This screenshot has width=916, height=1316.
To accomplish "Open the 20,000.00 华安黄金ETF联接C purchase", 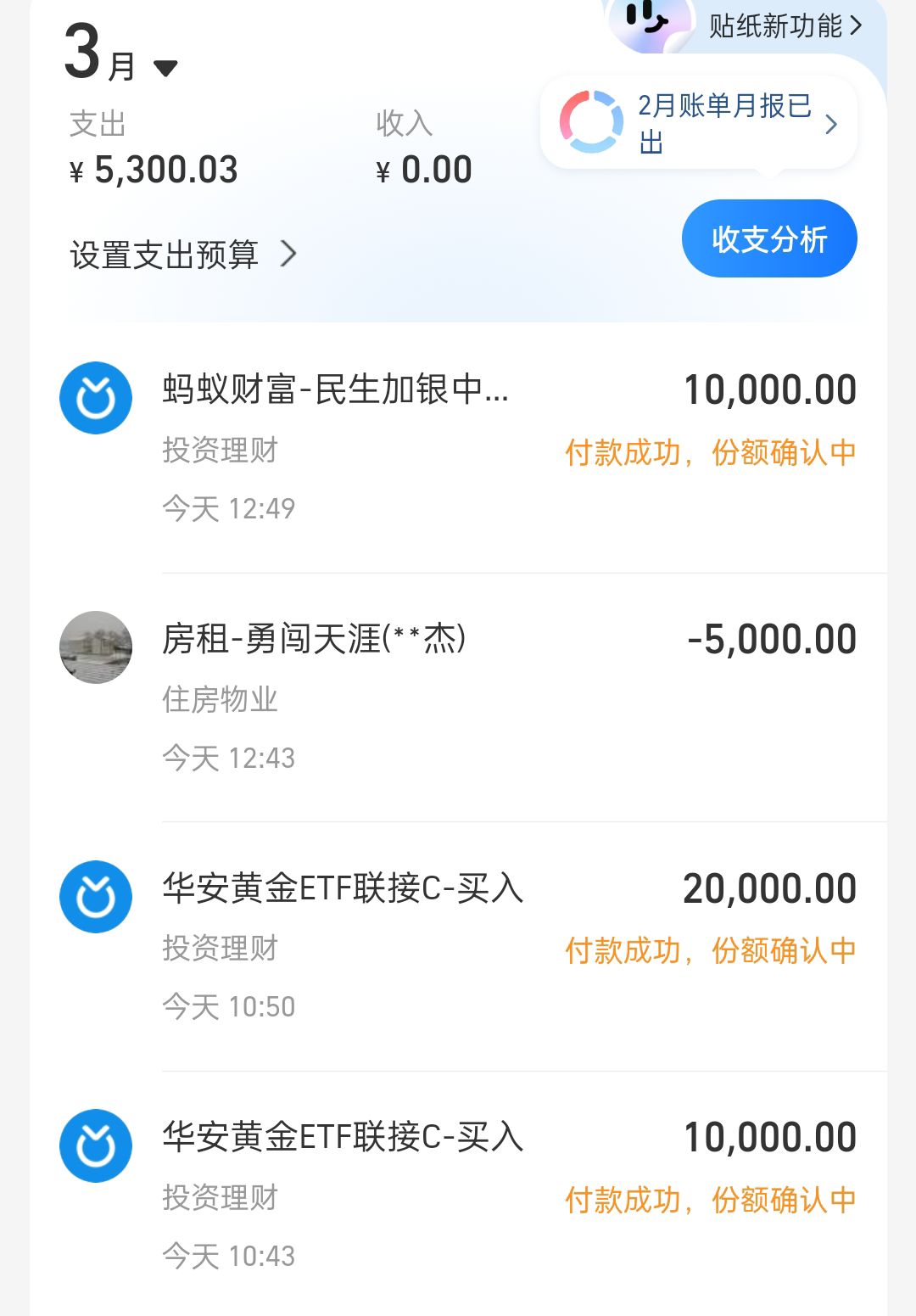I will pyautogui.click(x=458, y=945).
